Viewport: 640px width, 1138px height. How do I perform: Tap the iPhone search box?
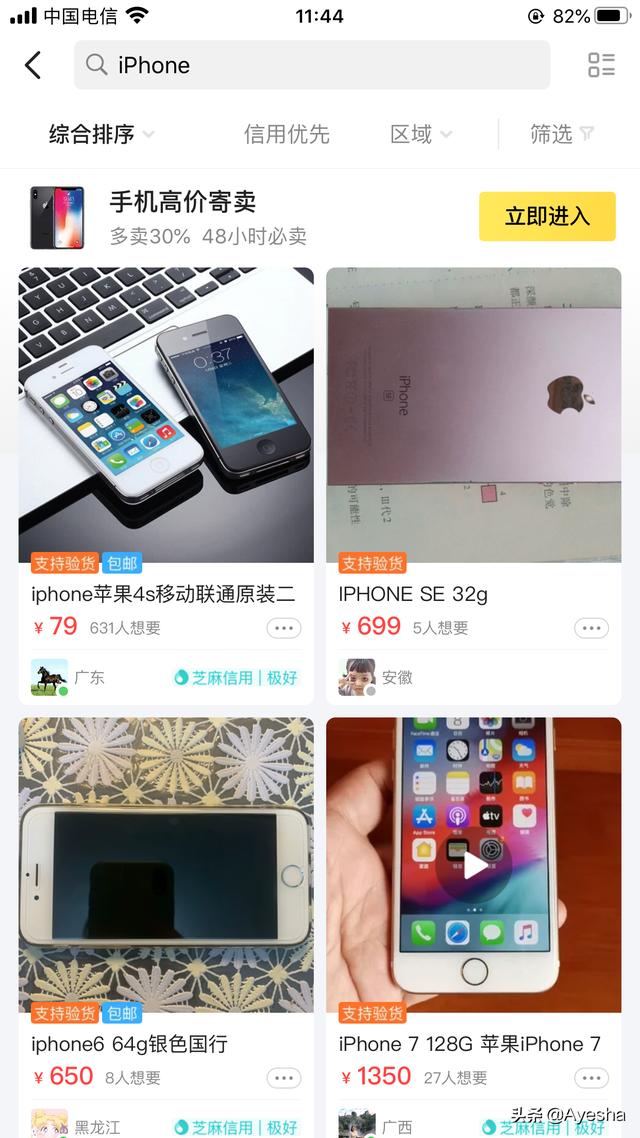pos(312,66)
